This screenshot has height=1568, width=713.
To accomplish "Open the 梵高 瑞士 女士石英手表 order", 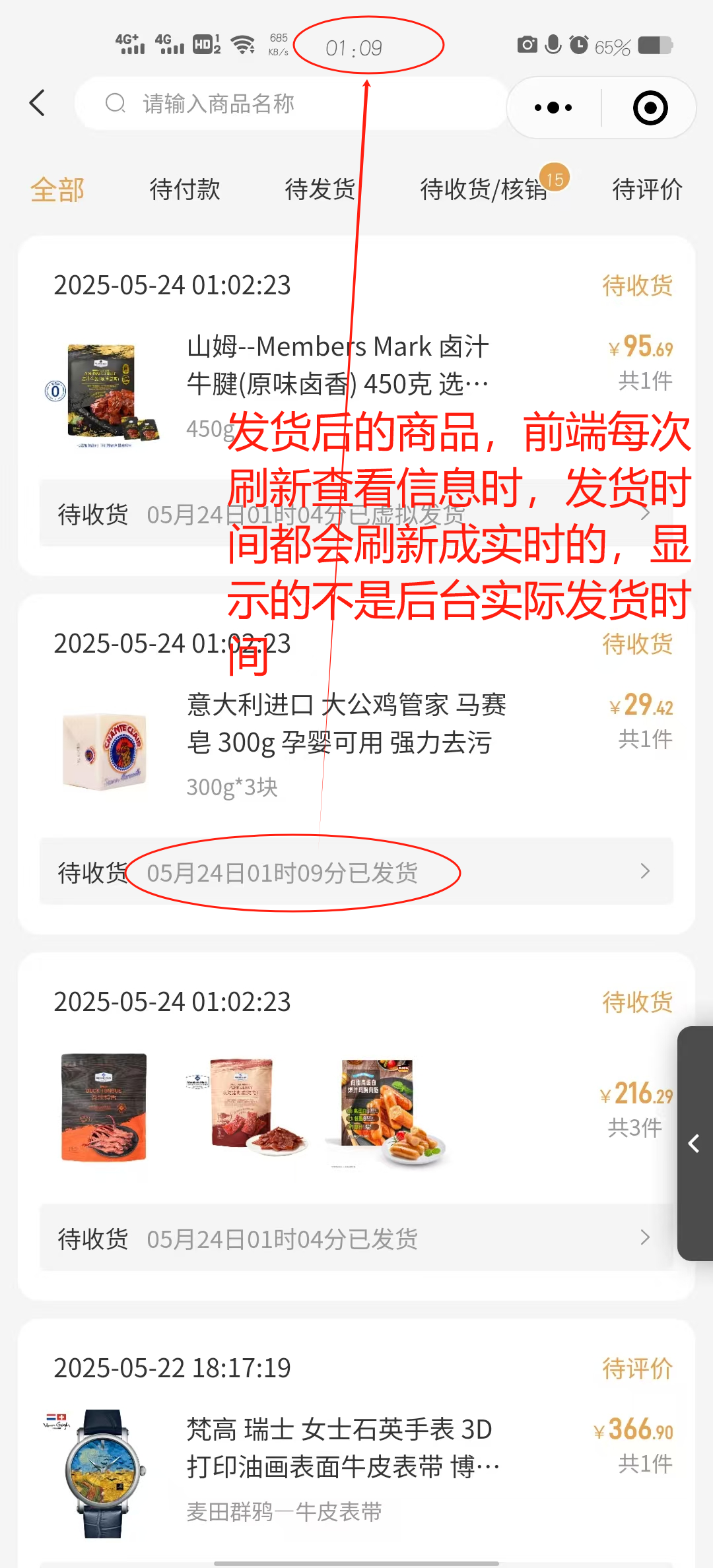I will coord(340,1449).
